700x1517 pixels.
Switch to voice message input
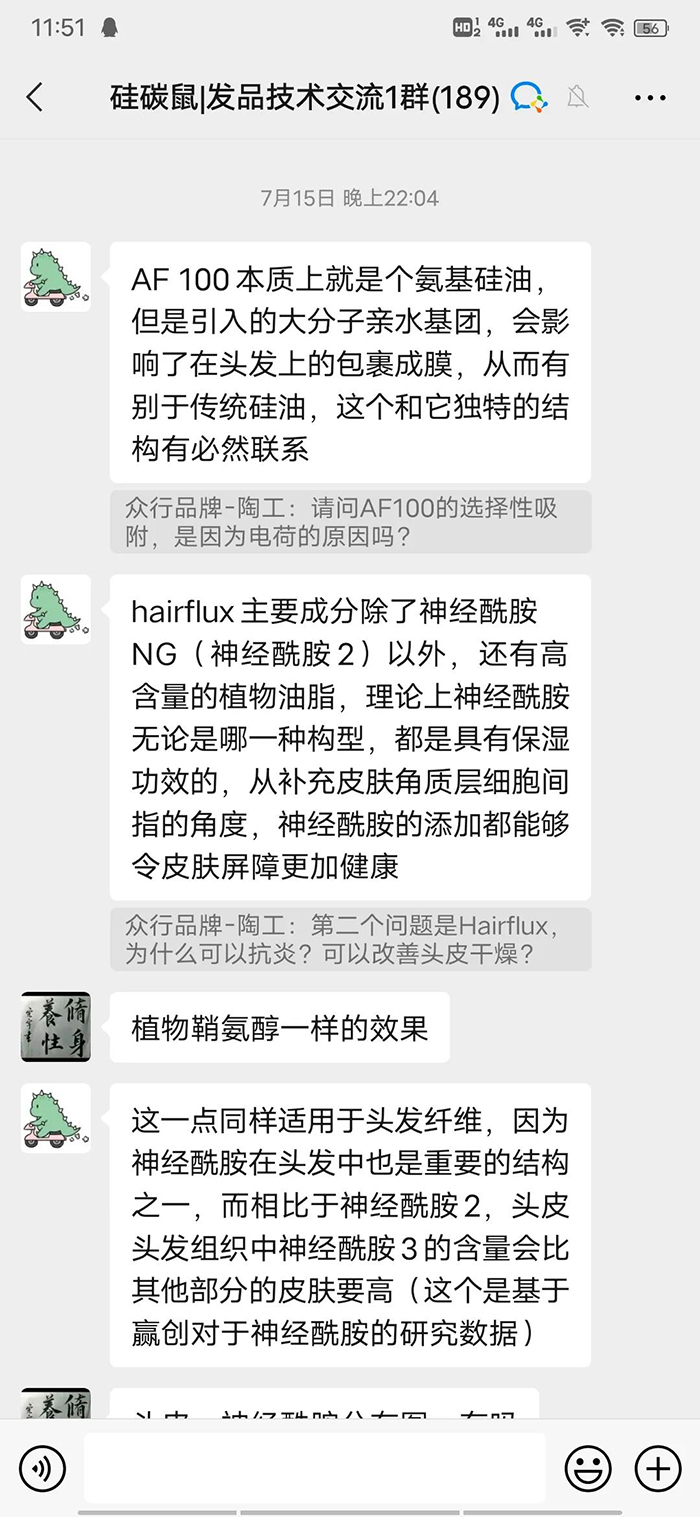pos(42,1468)
